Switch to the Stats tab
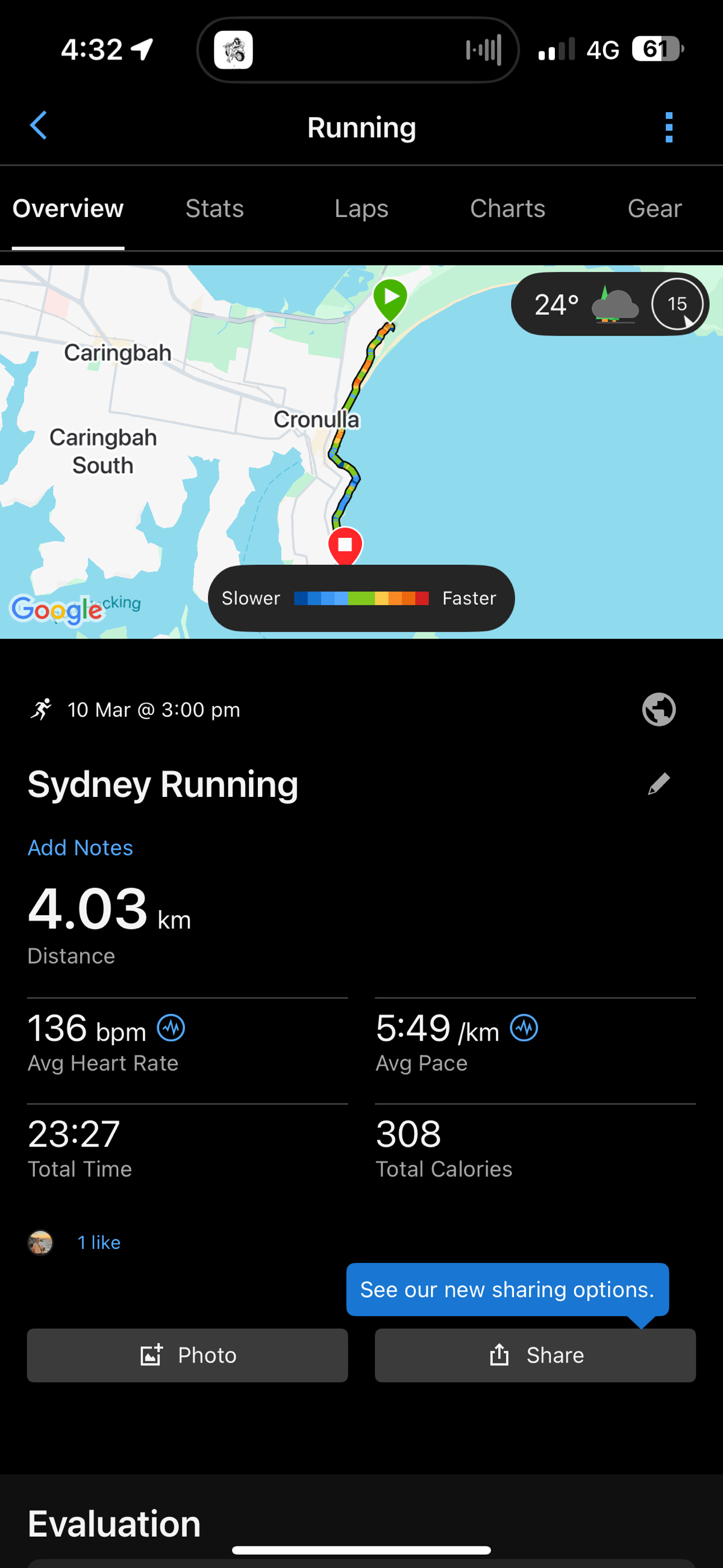 214,209
